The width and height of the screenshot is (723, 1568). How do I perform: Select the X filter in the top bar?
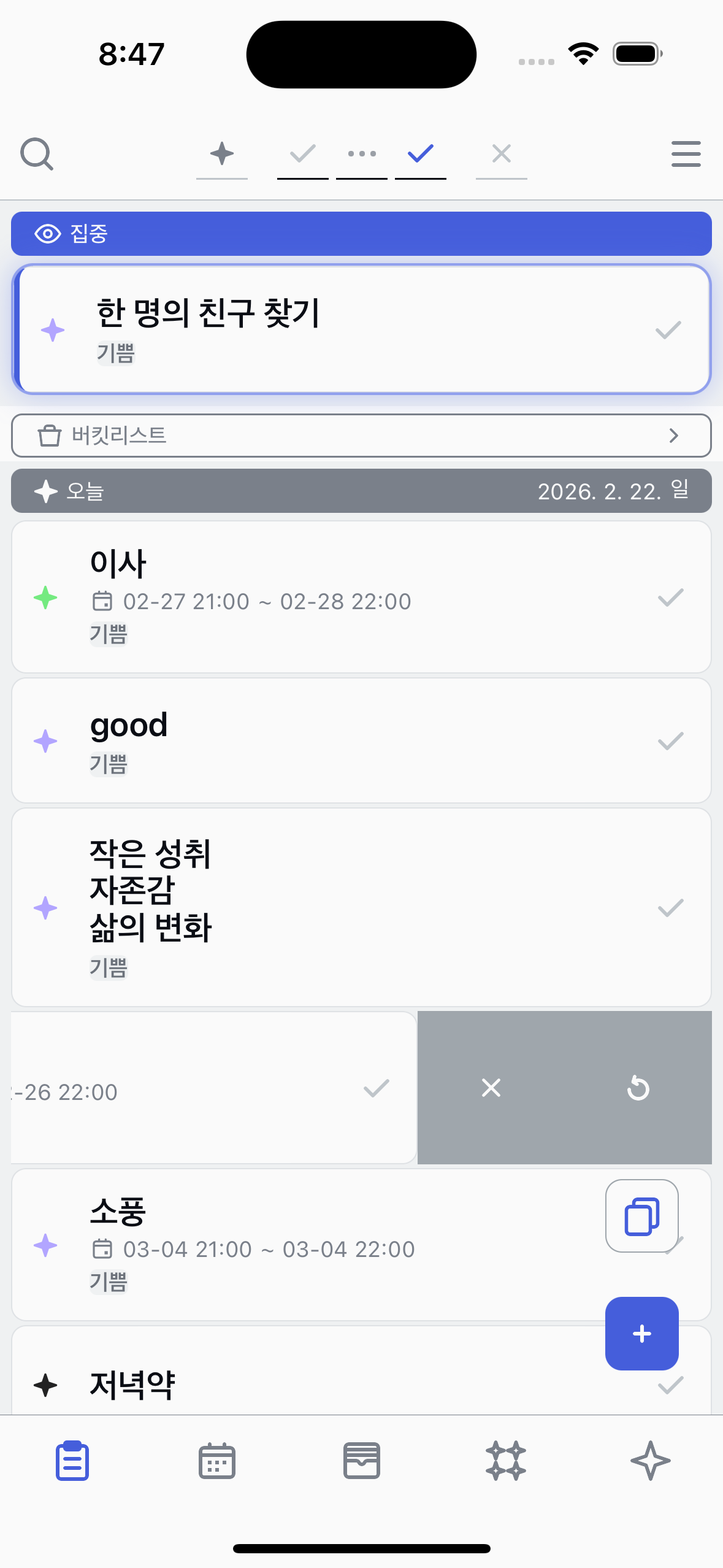(x=502, y=153)
